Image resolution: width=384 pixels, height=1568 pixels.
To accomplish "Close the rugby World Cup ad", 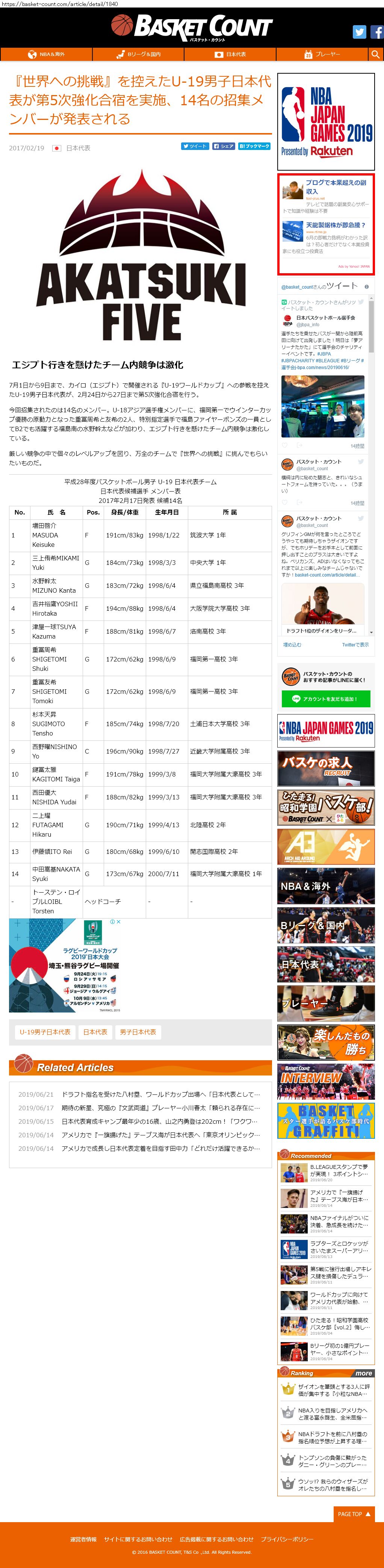I will pyautogui.click(x=118, y=922).
